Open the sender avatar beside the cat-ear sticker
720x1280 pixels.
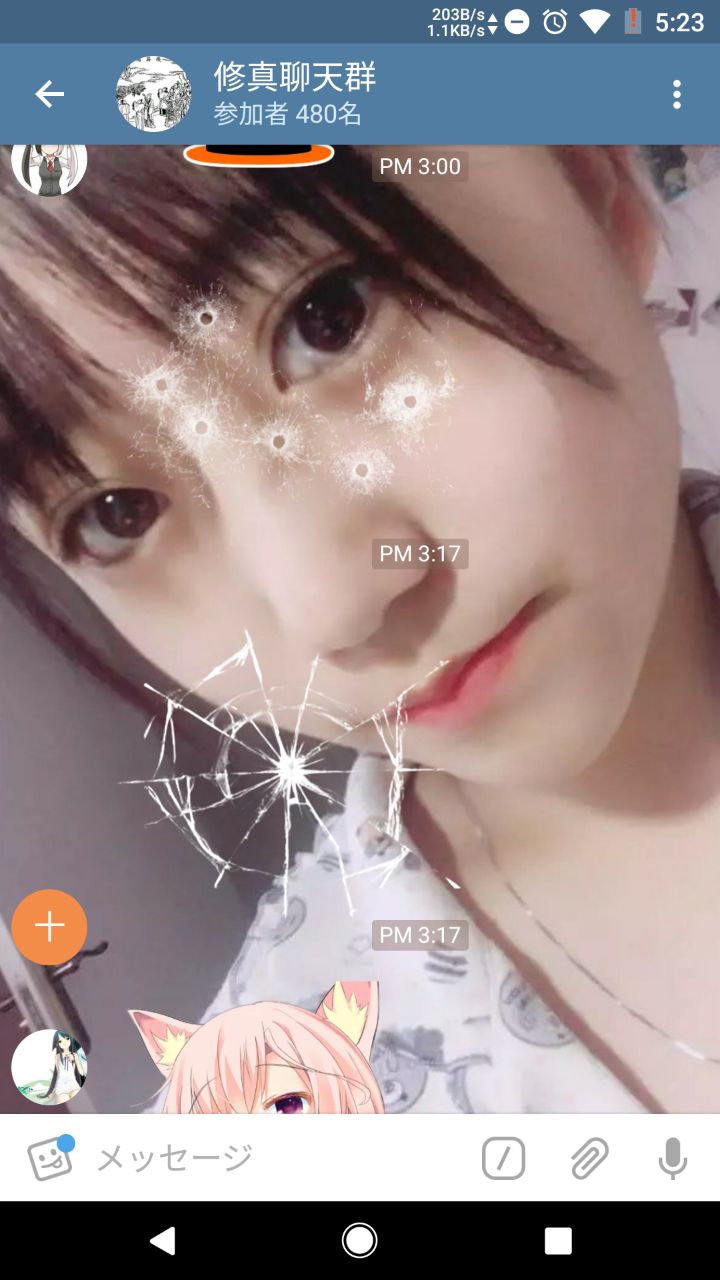tap(49, 1067)
